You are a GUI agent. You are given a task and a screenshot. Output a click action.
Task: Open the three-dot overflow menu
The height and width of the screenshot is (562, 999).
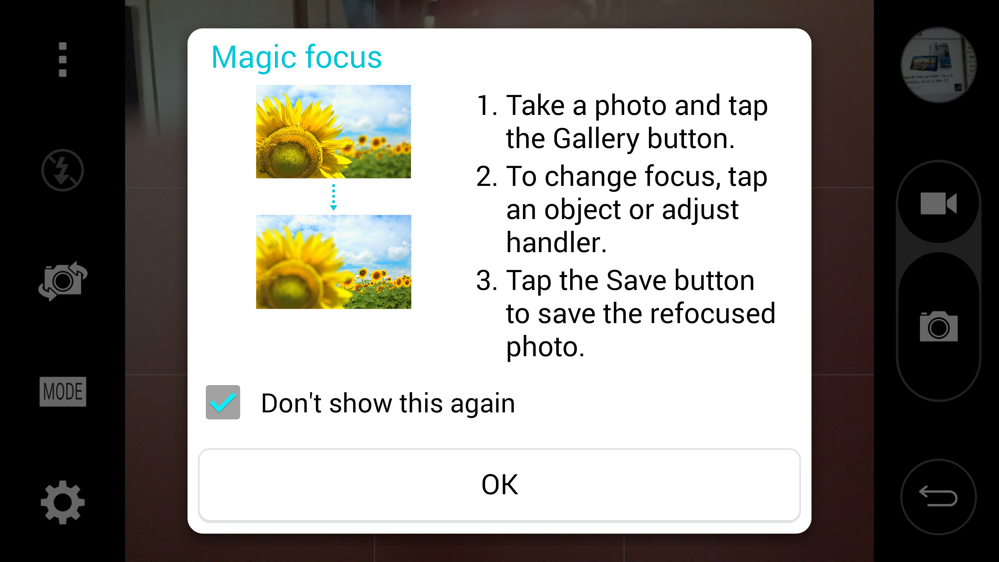coord(62,60)
